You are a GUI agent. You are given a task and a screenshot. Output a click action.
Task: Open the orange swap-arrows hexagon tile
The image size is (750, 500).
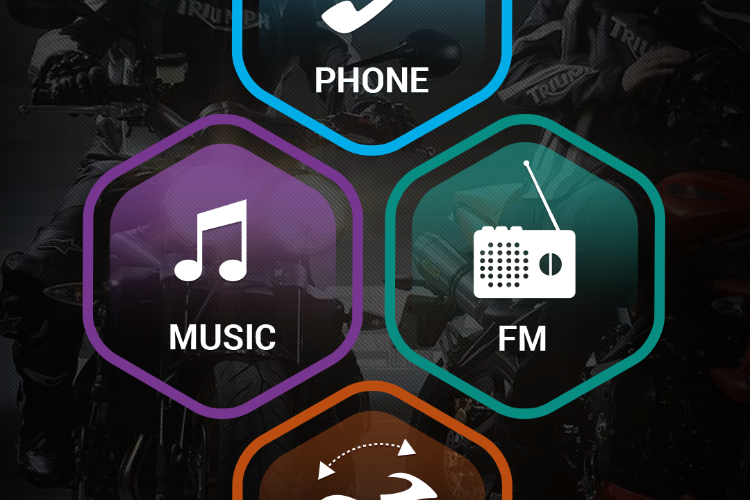372,465
